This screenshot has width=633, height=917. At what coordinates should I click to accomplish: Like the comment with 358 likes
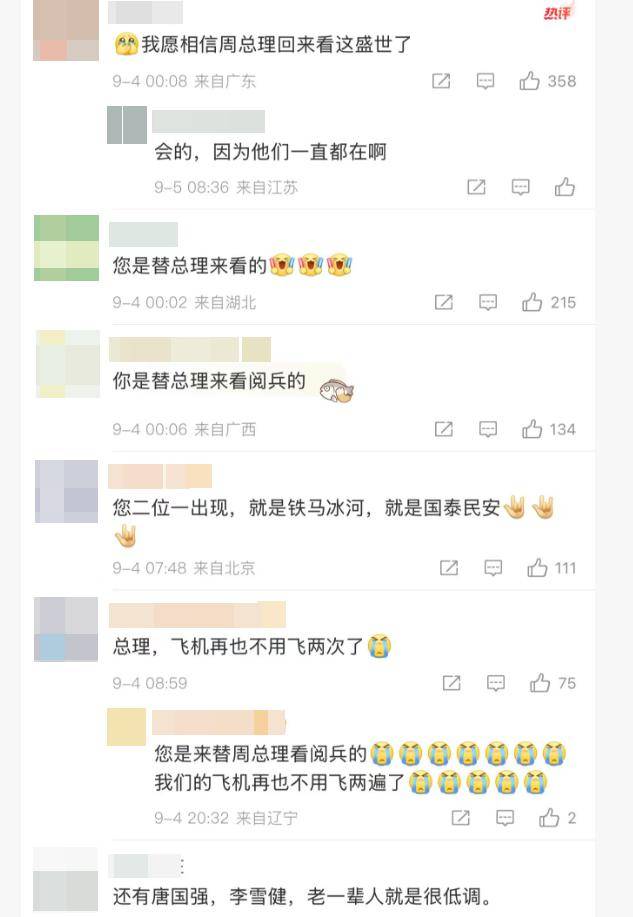[x=530, y=81]
